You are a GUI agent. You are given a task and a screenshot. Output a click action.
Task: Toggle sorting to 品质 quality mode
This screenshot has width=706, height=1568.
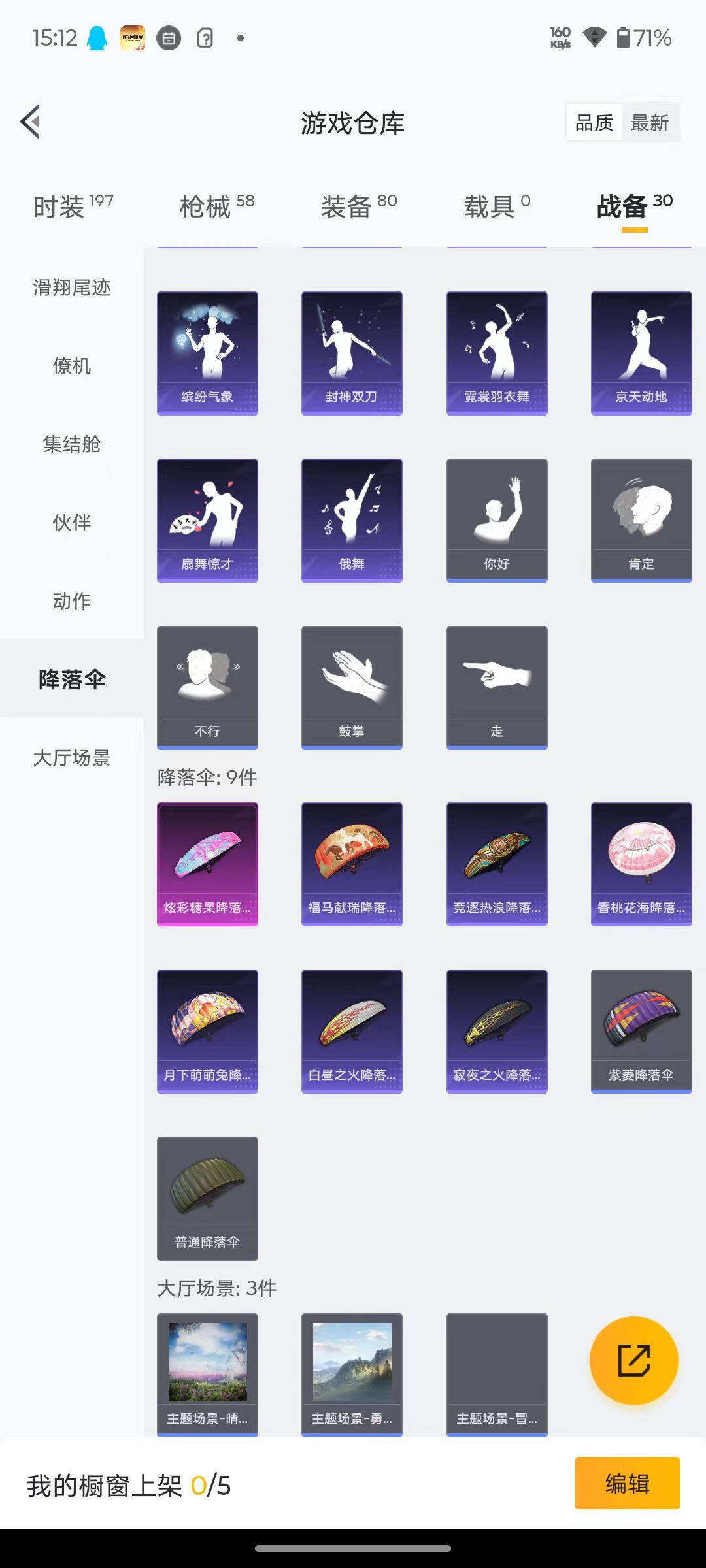pyautogui.click(x=594, y=122)
